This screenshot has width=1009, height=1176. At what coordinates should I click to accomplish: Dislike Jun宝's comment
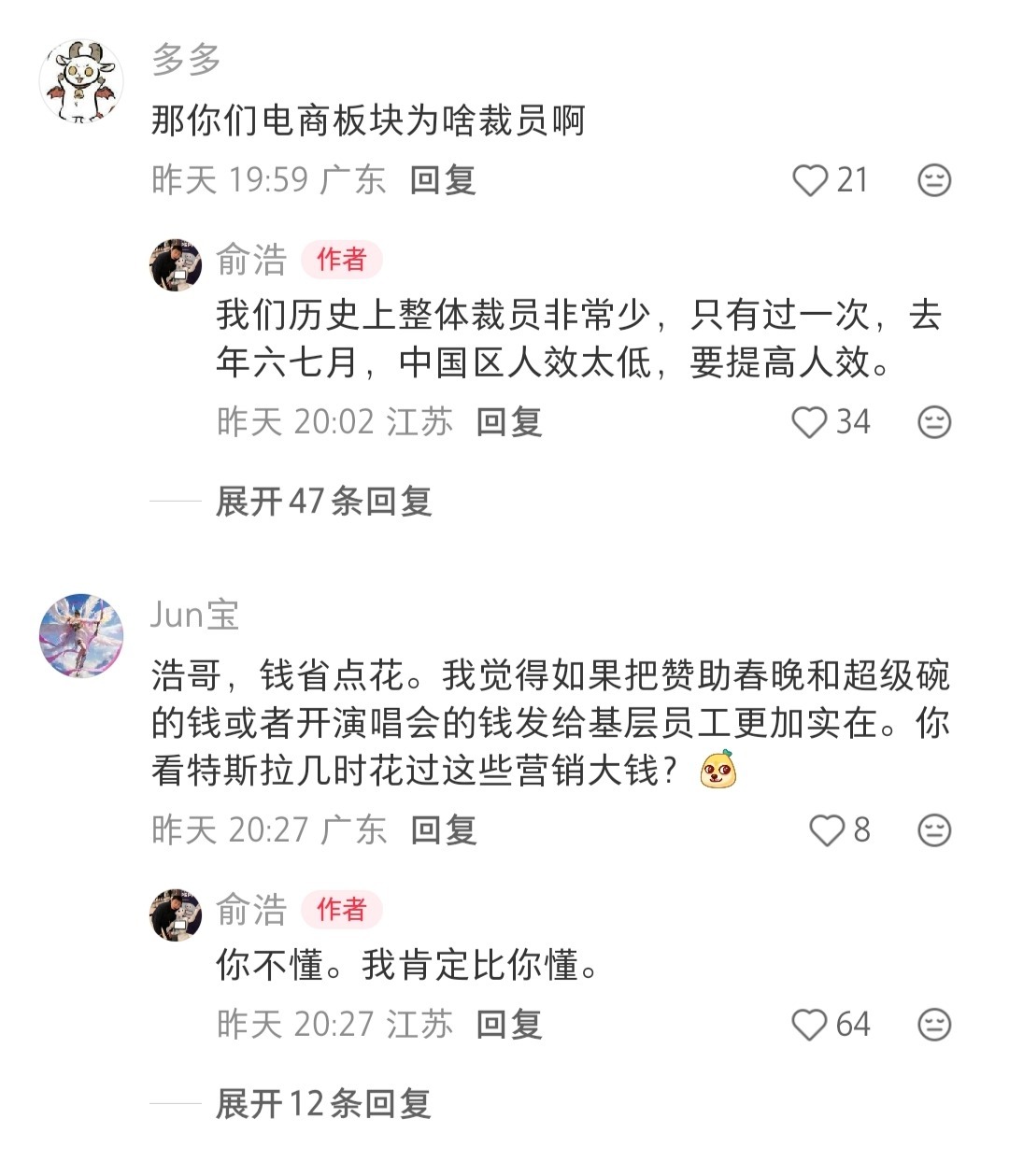tap(934, 829)
